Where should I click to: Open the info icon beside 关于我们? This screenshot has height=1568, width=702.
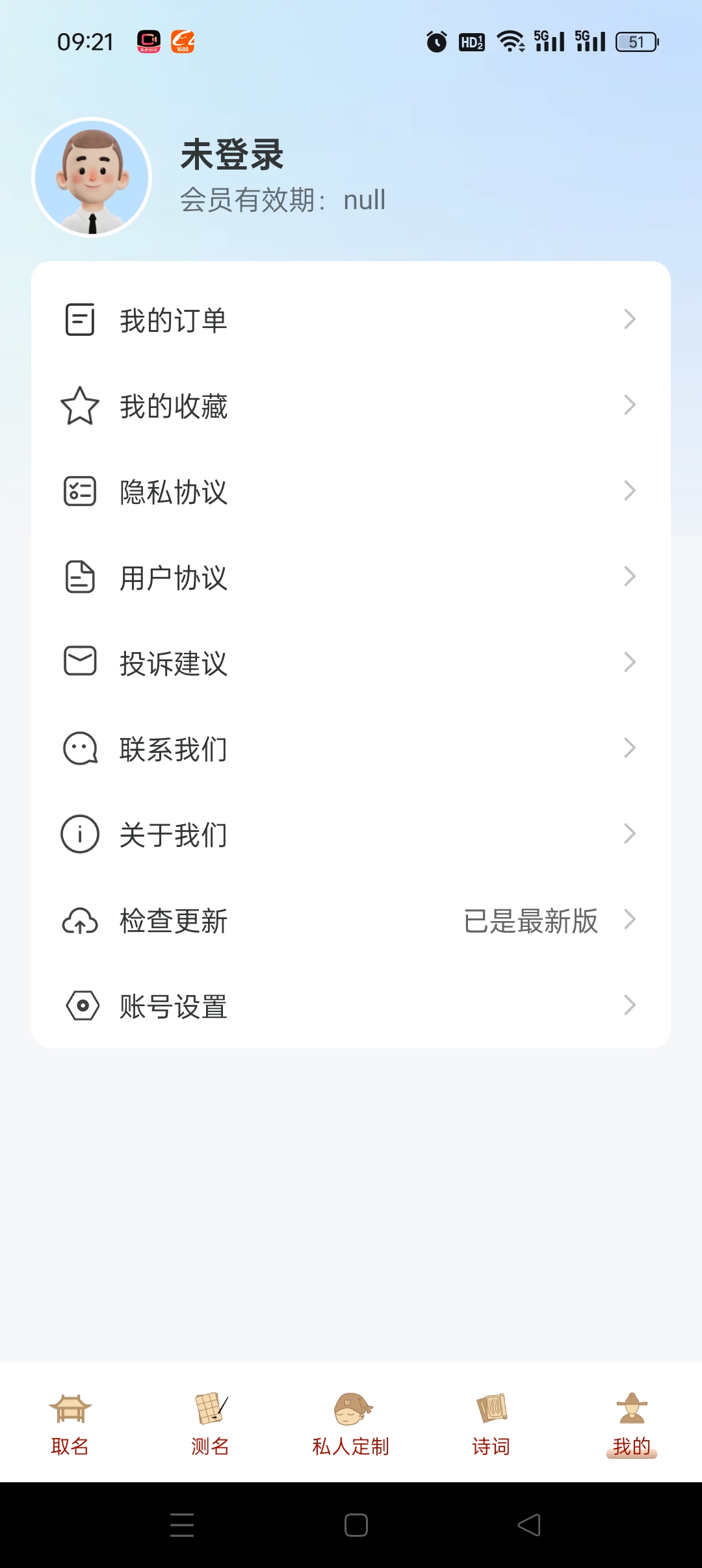(79, 835)
